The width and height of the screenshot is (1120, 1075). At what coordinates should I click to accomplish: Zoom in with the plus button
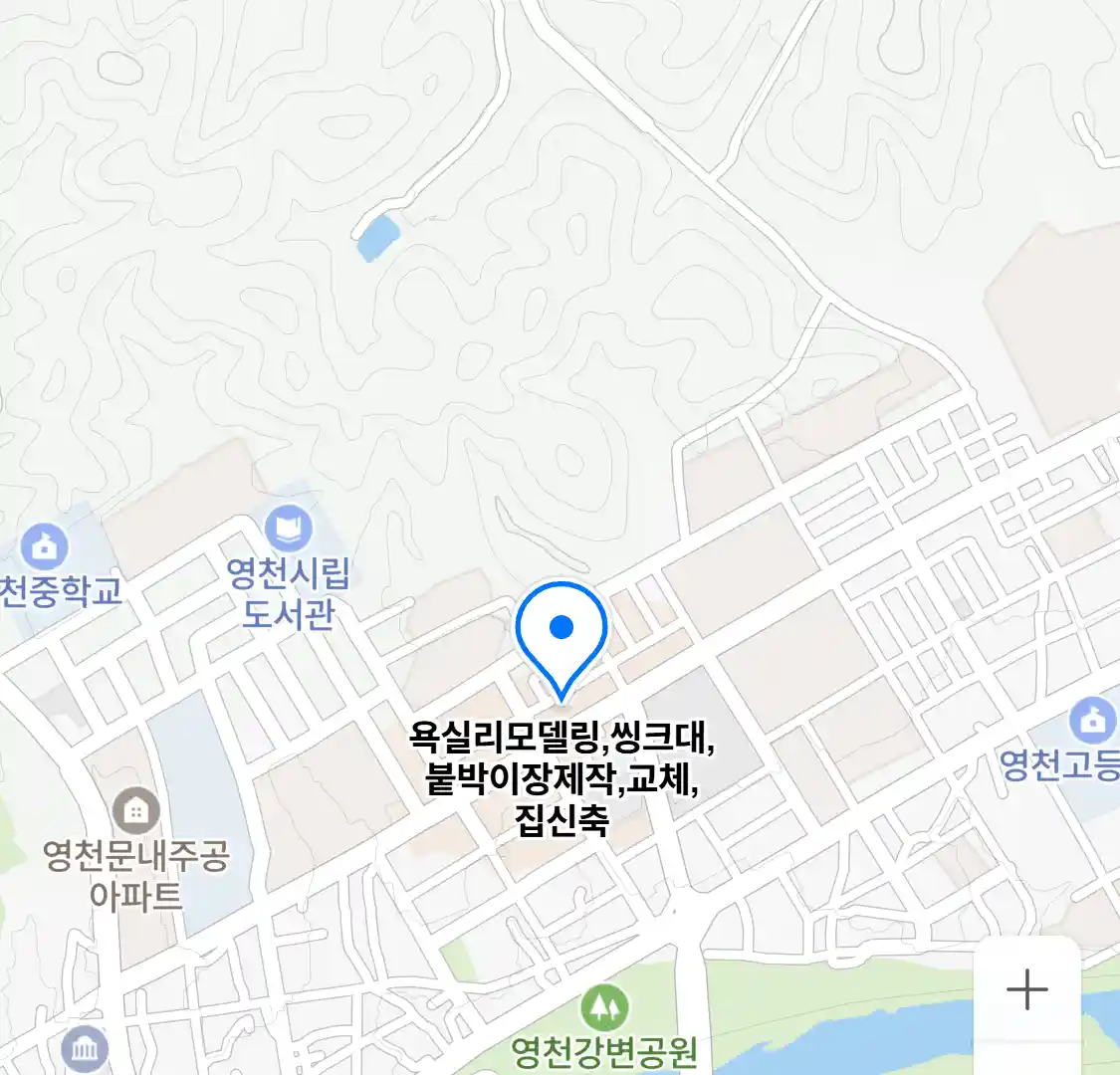[1026, 989]
